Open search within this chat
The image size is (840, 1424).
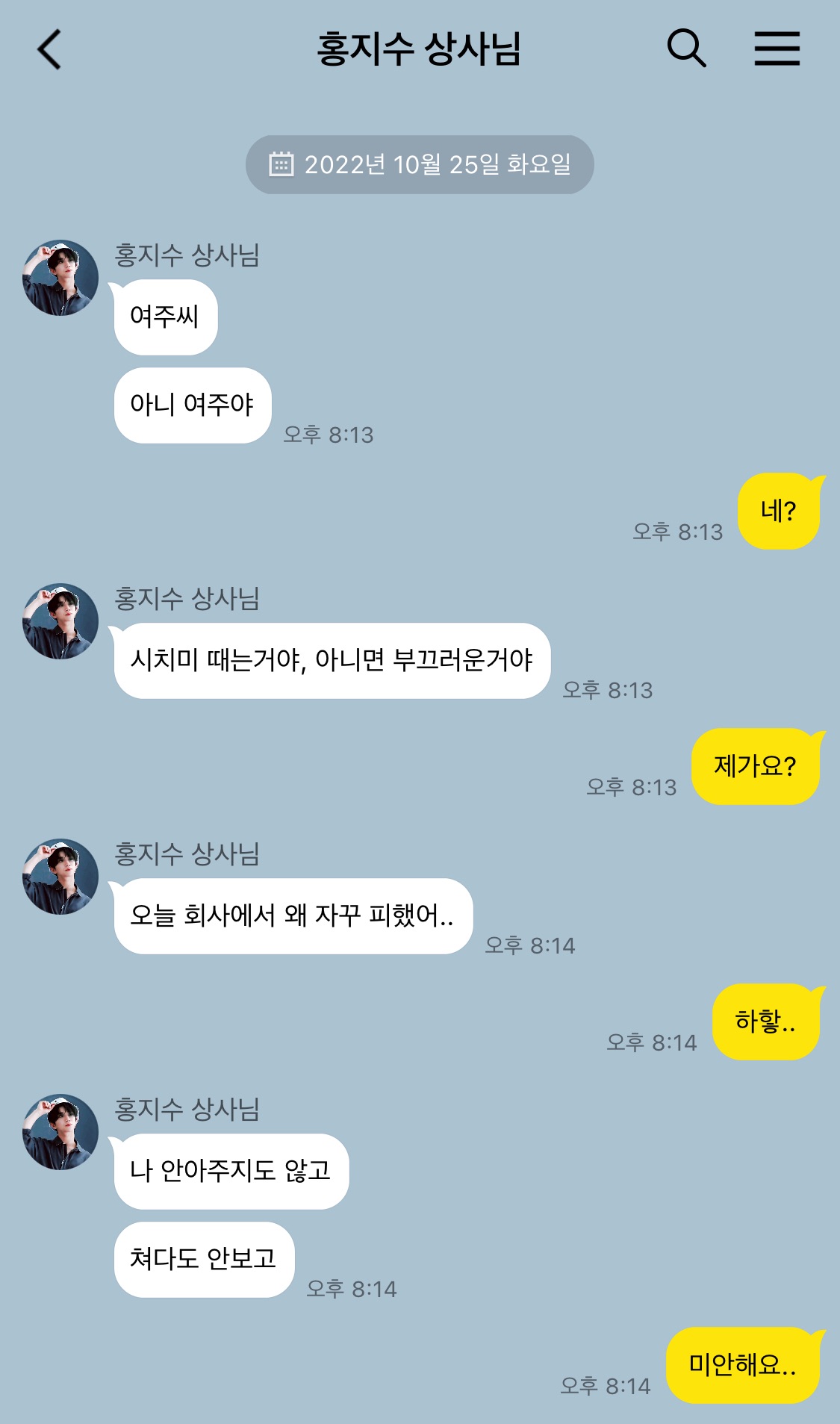click(x=686, y=49)
